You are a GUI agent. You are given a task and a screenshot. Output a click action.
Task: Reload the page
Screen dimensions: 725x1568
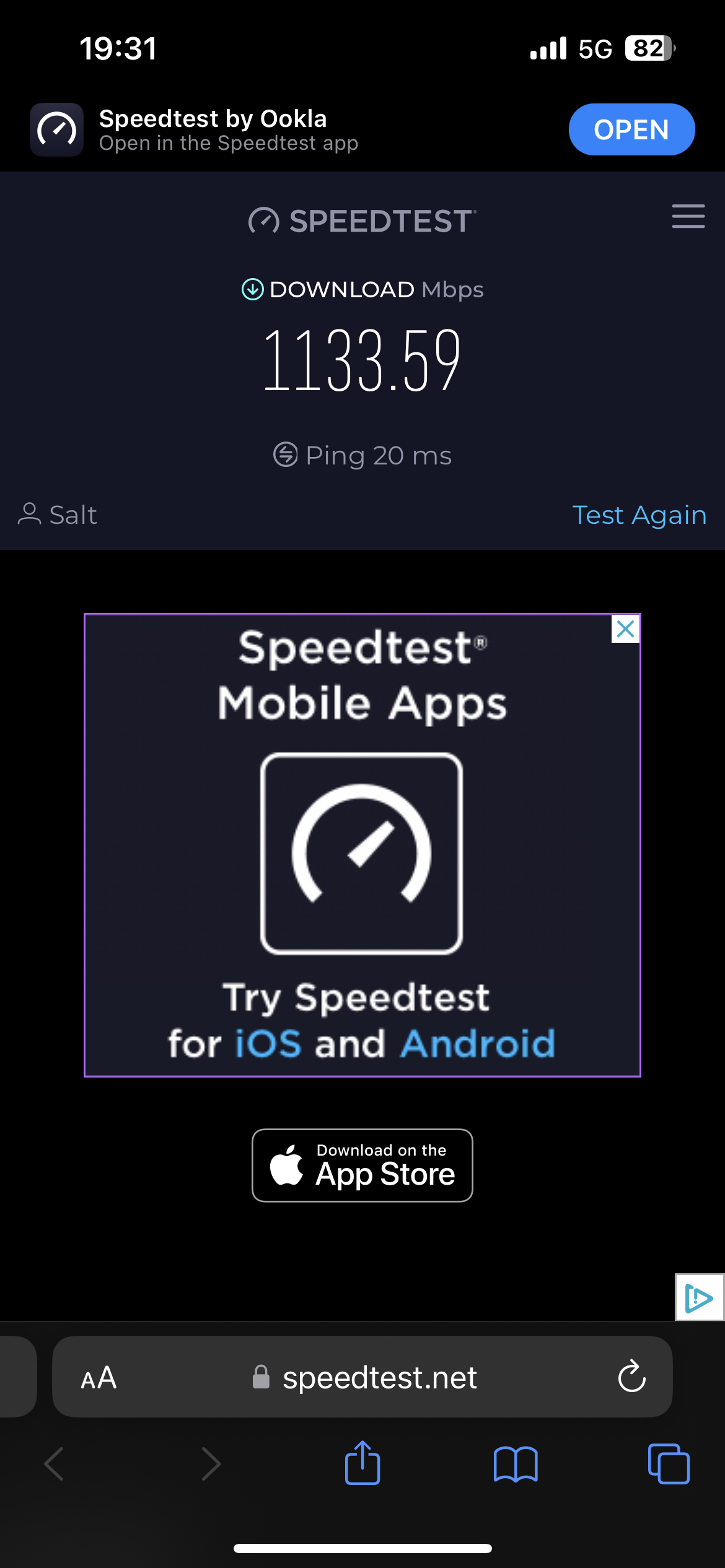[631, 1377]
